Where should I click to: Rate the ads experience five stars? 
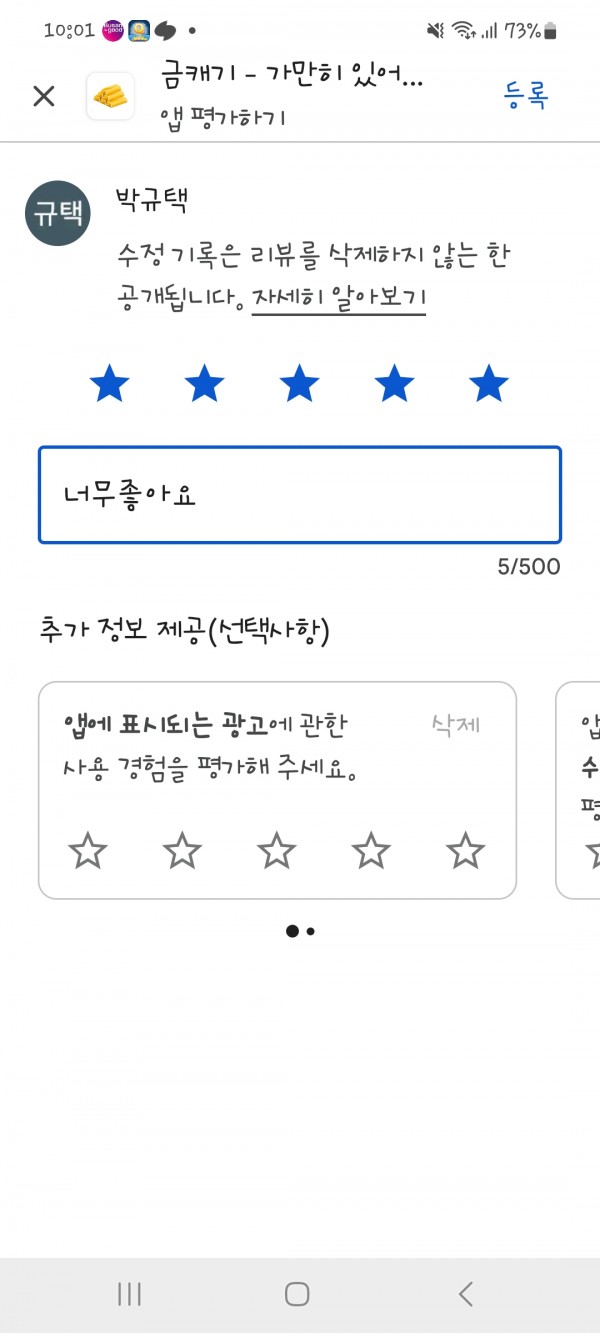click(465, 851)
